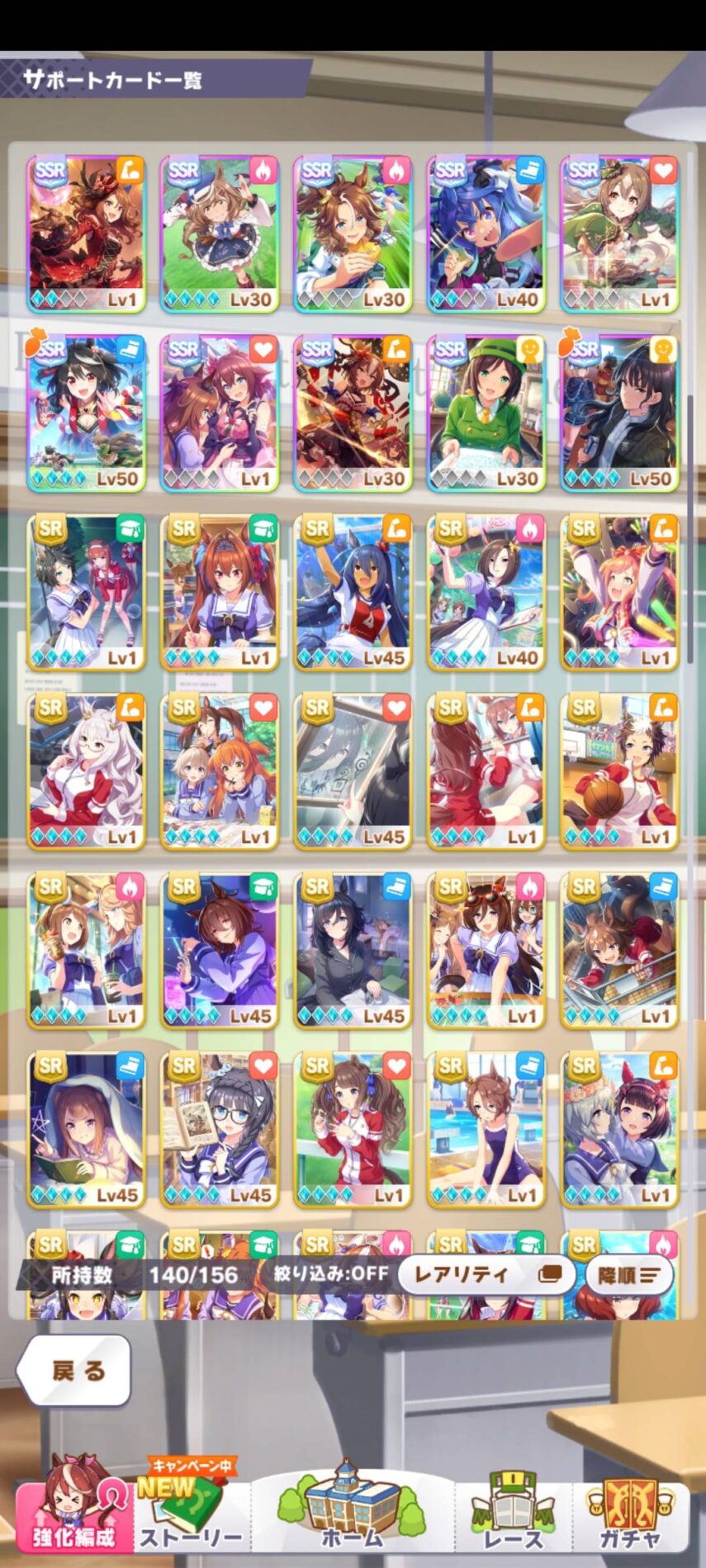The height and width of the screenshot is (1568, 706).
Task: Select the SR shopping cart girl card
Action: (619, 951)
